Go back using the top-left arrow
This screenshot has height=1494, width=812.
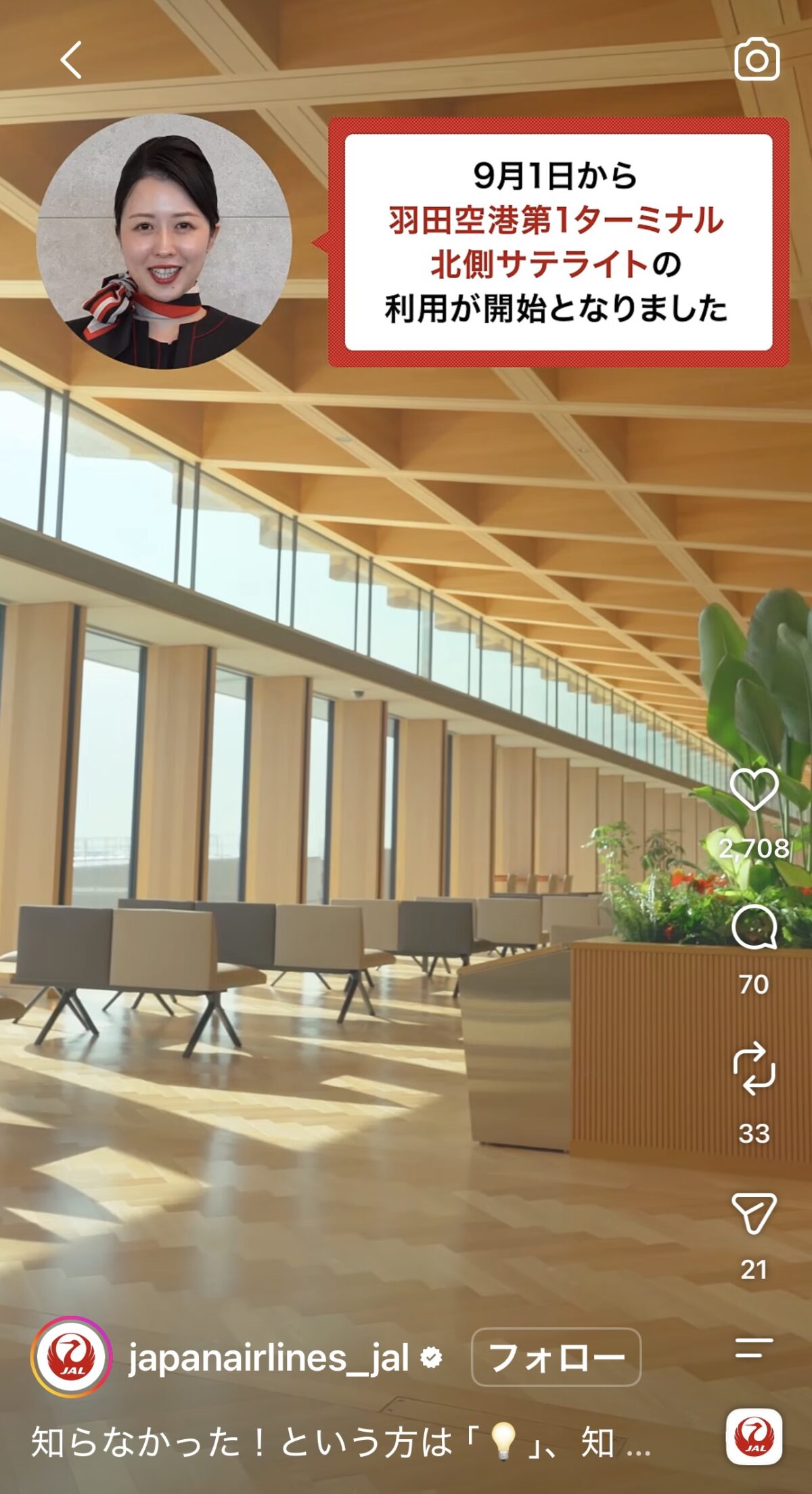coord(71,60)
